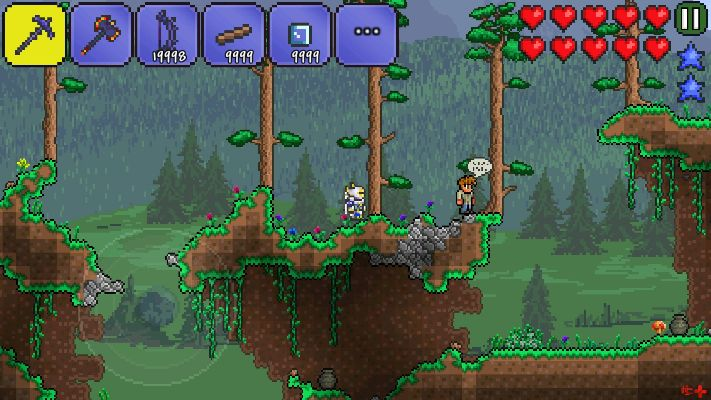Select the axe hotbar slot

tap(101, 33)
